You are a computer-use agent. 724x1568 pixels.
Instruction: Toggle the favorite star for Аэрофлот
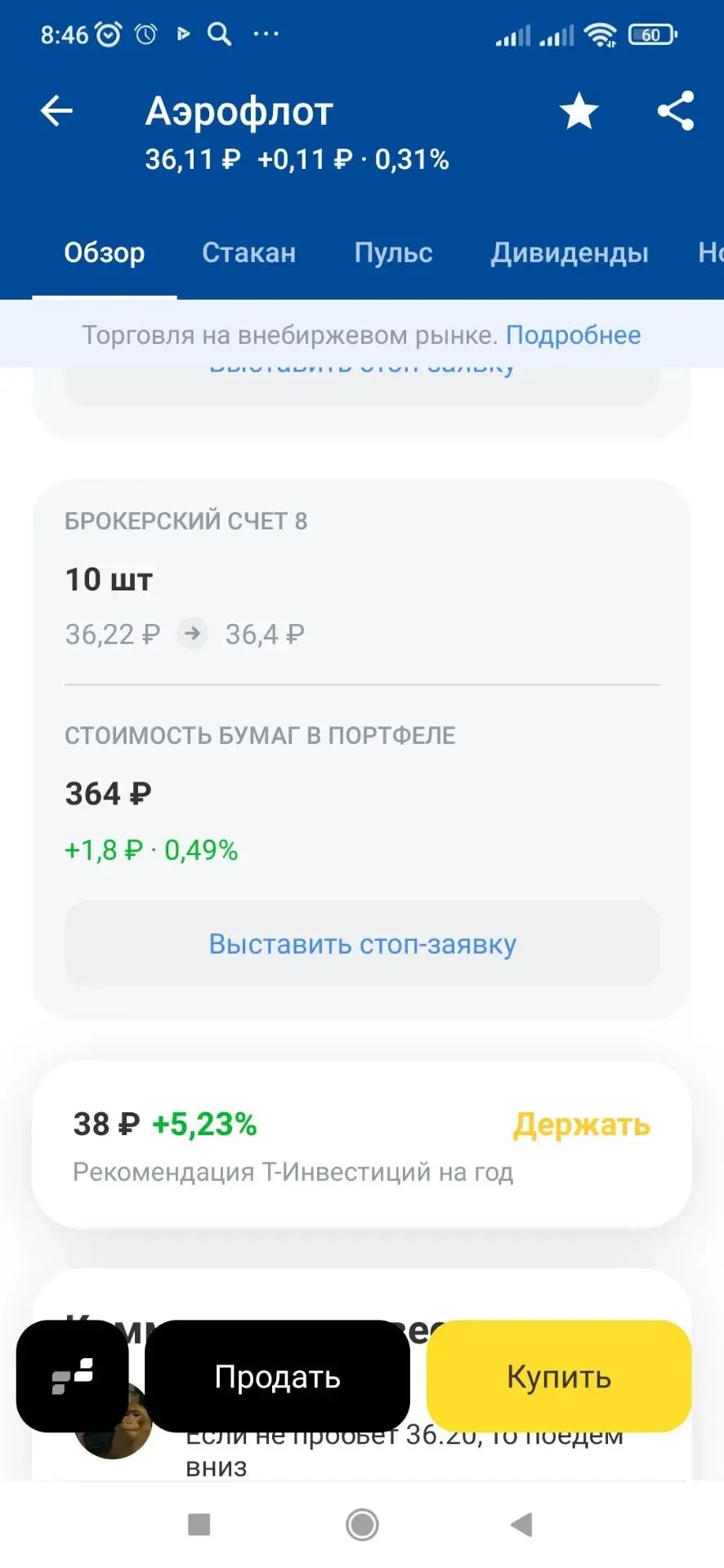[579, 111]
